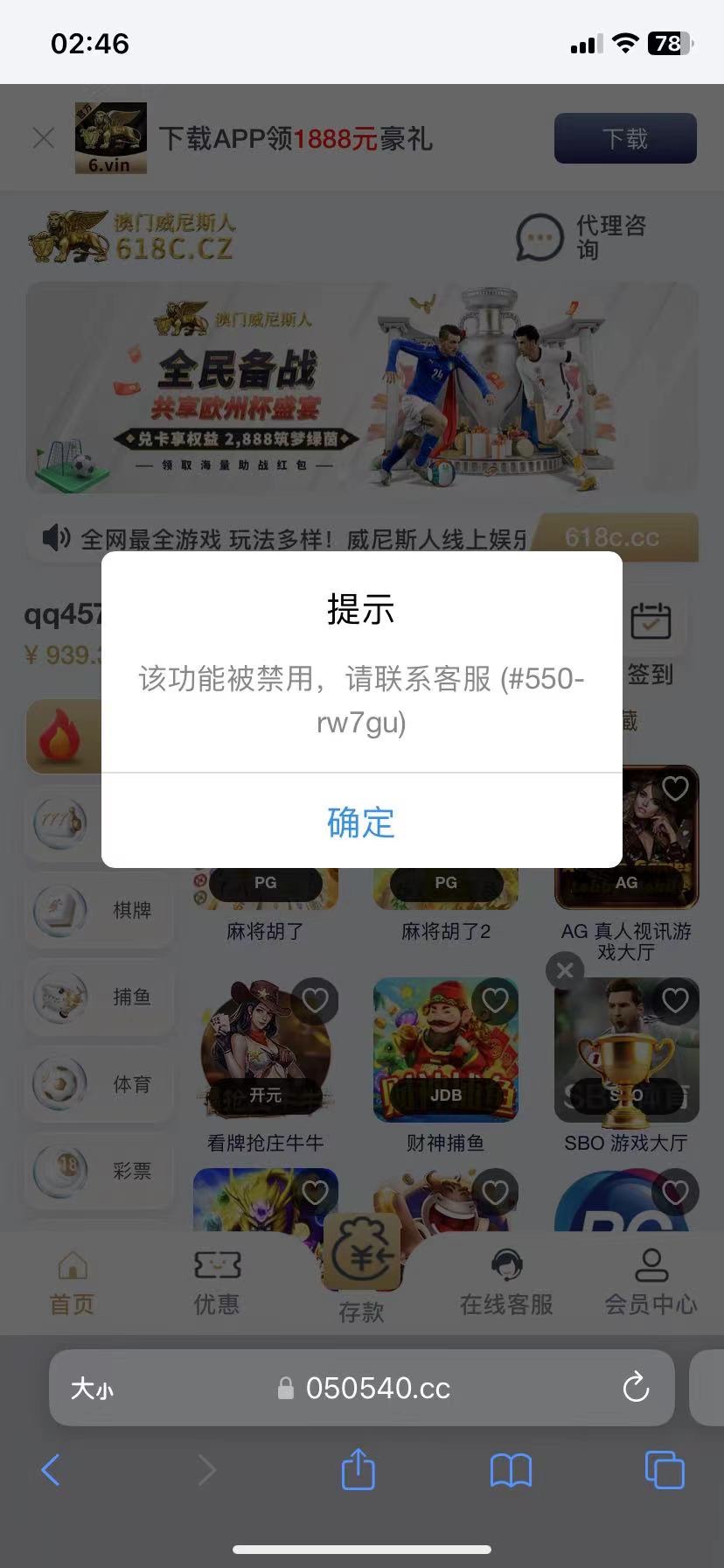Open 代理咨询 chat

581,237
